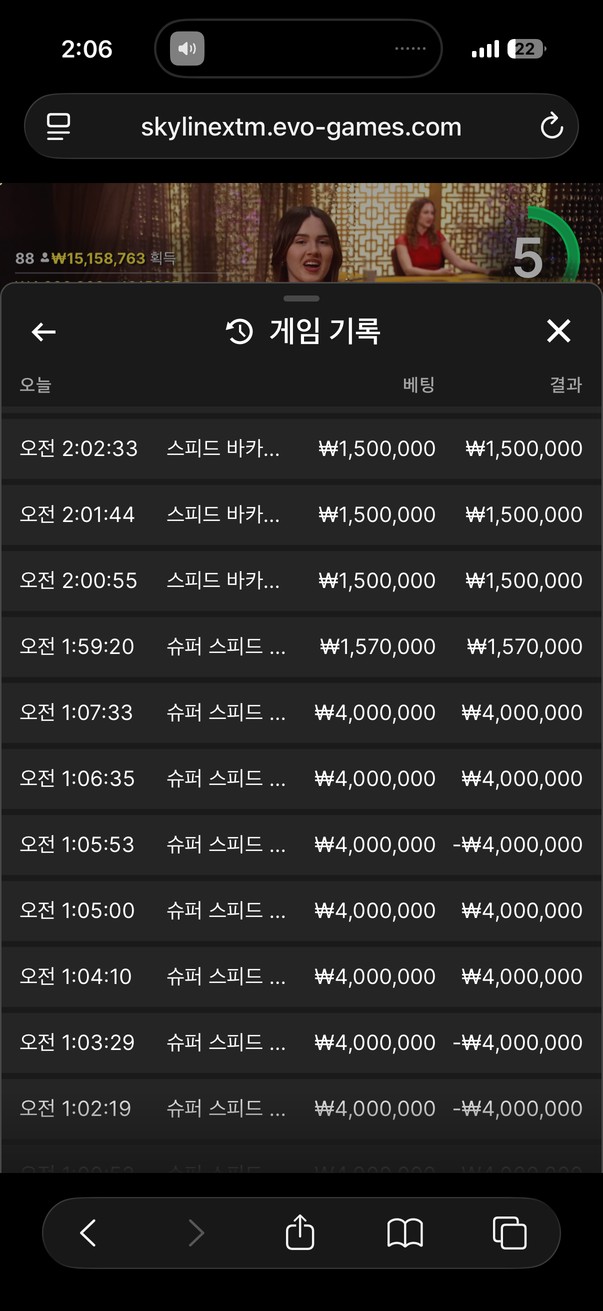Go back from the 게임 기록 panel
This screenshot has width=603, height=1311.
pyautogui.click(x=44, y=332)
